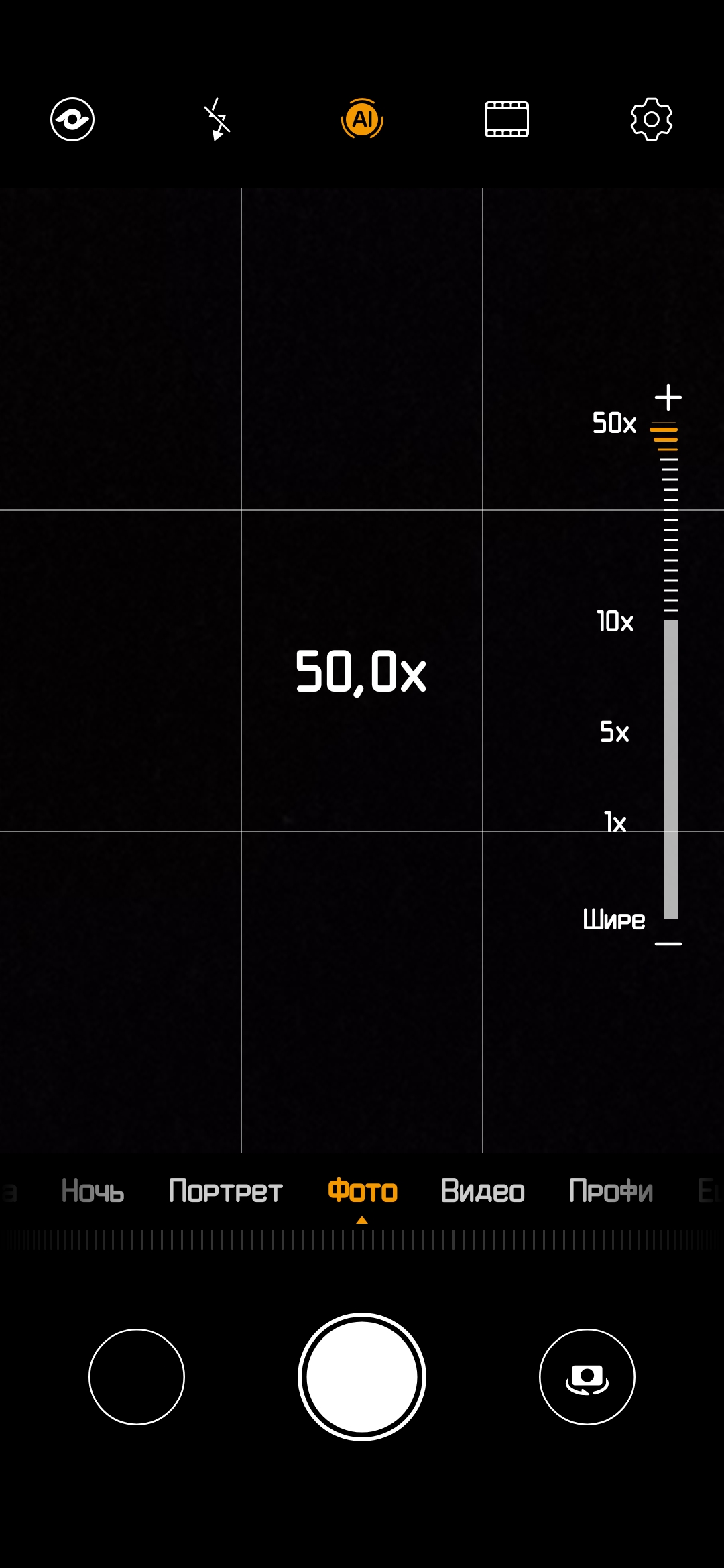Switch to Профи mode
This screenshot has width=724, height=1568.
(x=611, y=1191)
